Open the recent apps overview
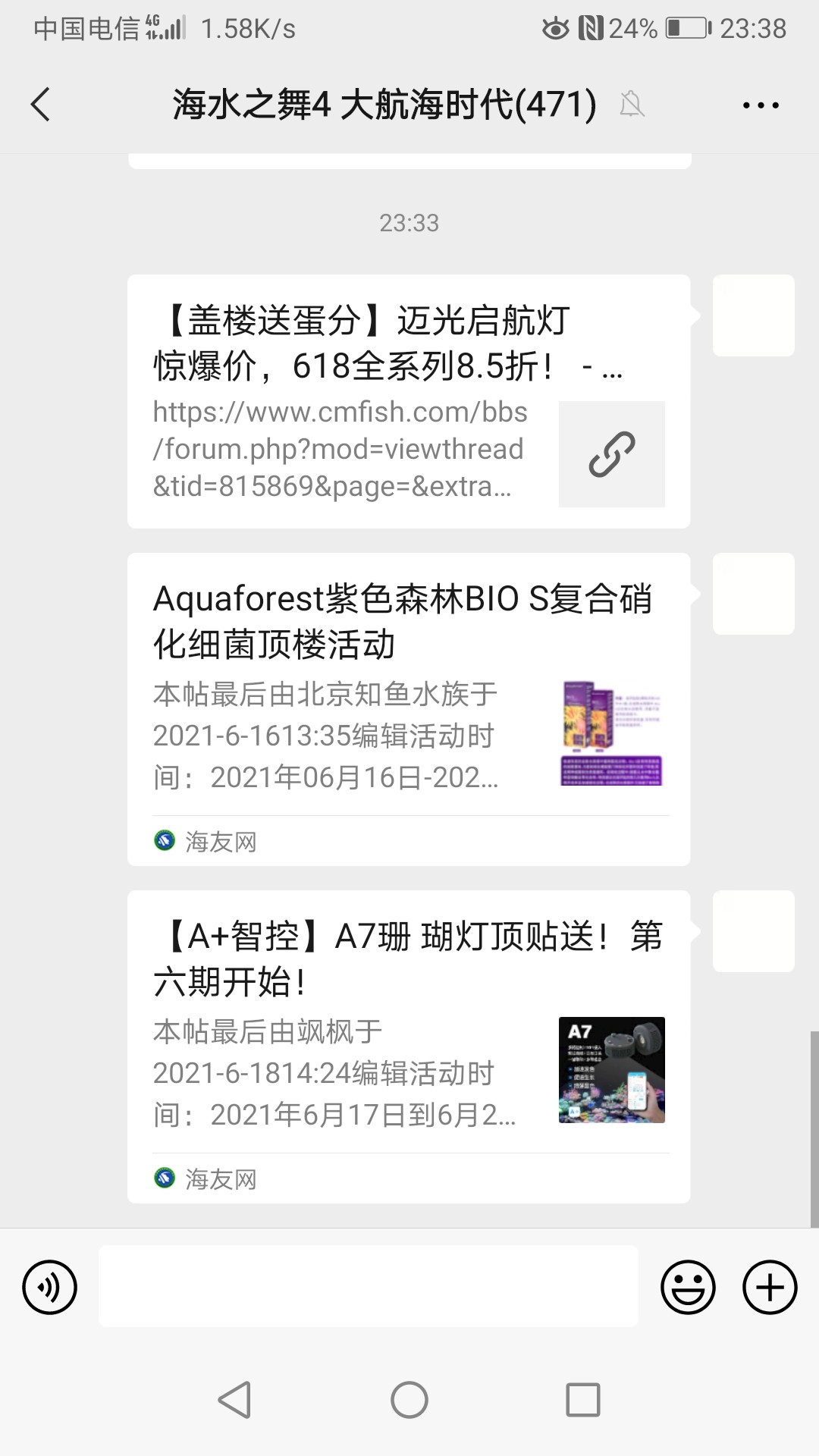This screenshot has height=1456, width=819. (583, 1399)
